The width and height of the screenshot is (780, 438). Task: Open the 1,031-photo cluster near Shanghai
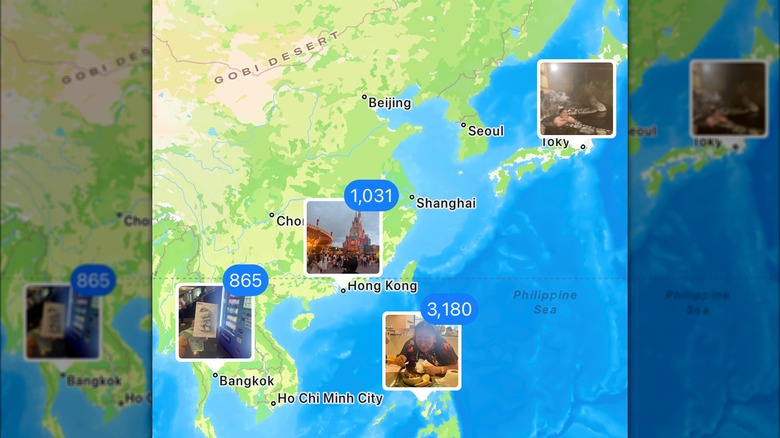(x=342, y=236)
